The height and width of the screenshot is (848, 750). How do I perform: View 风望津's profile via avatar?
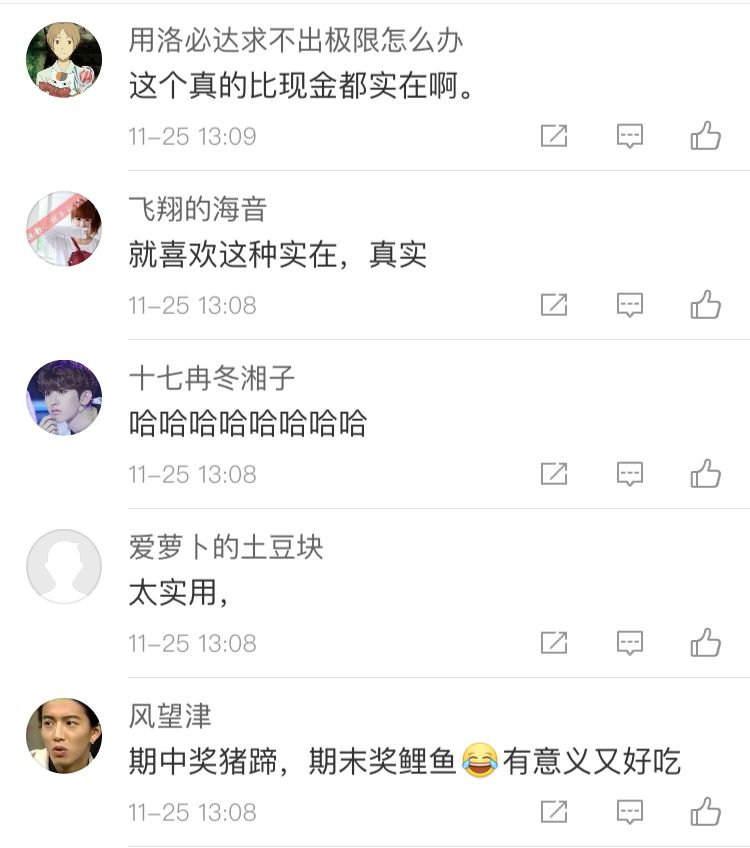tap(64, 736)
